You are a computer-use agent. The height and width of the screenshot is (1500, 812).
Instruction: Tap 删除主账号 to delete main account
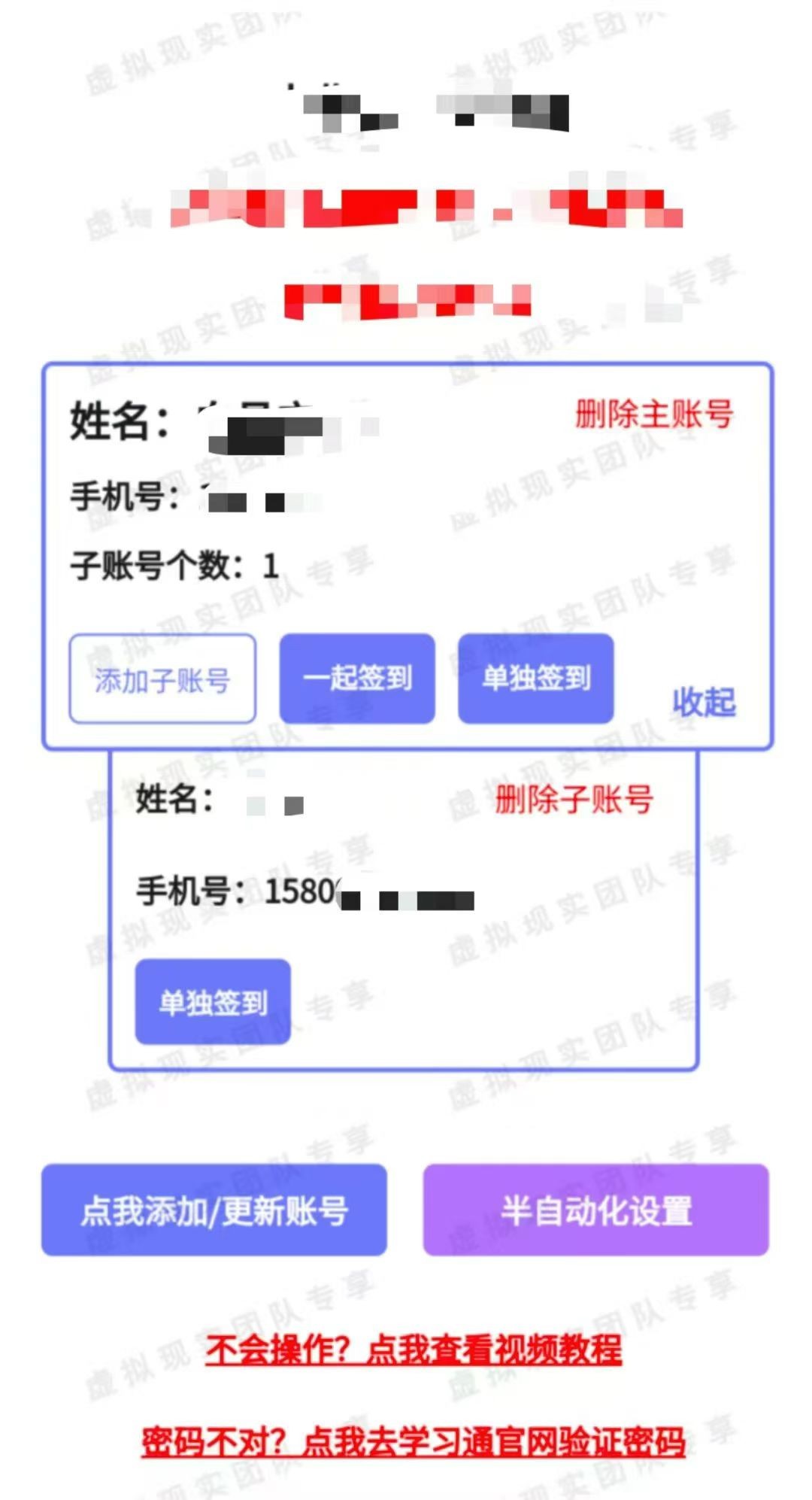[x=653, y=414]
